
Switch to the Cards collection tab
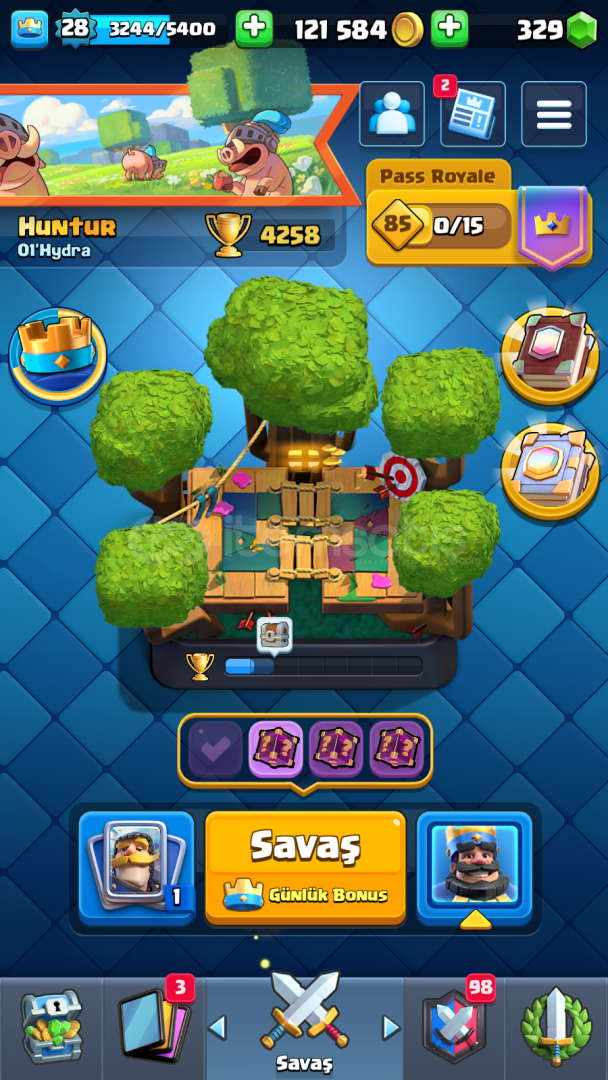pos(153,1026)
